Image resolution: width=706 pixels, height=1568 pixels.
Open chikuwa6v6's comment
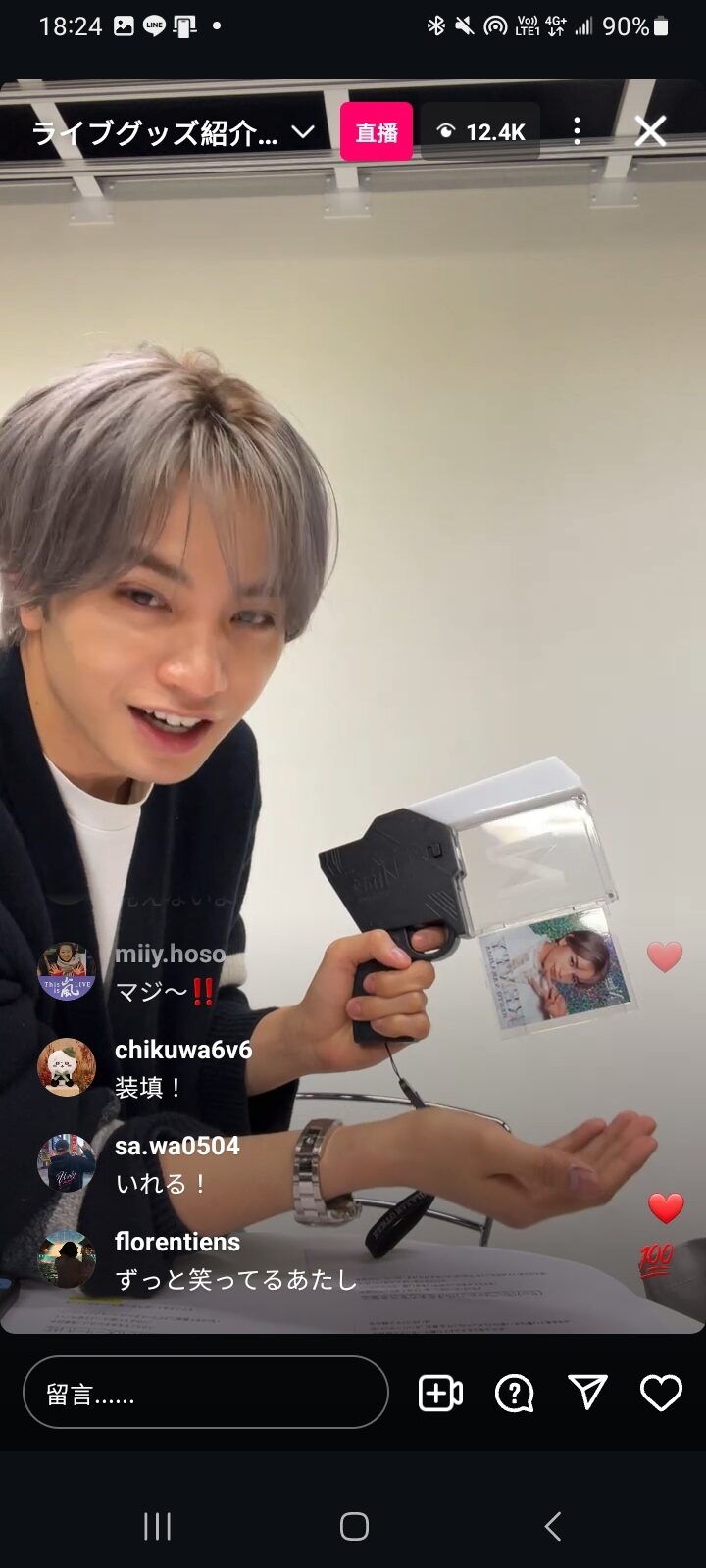(183, 1068)
